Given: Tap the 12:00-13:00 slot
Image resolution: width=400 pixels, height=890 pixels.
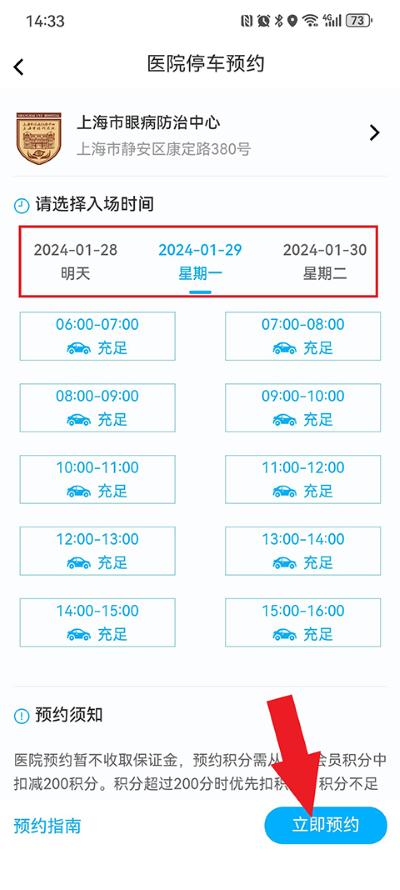Looking at the screenshot, I should [x=97, y=551].
